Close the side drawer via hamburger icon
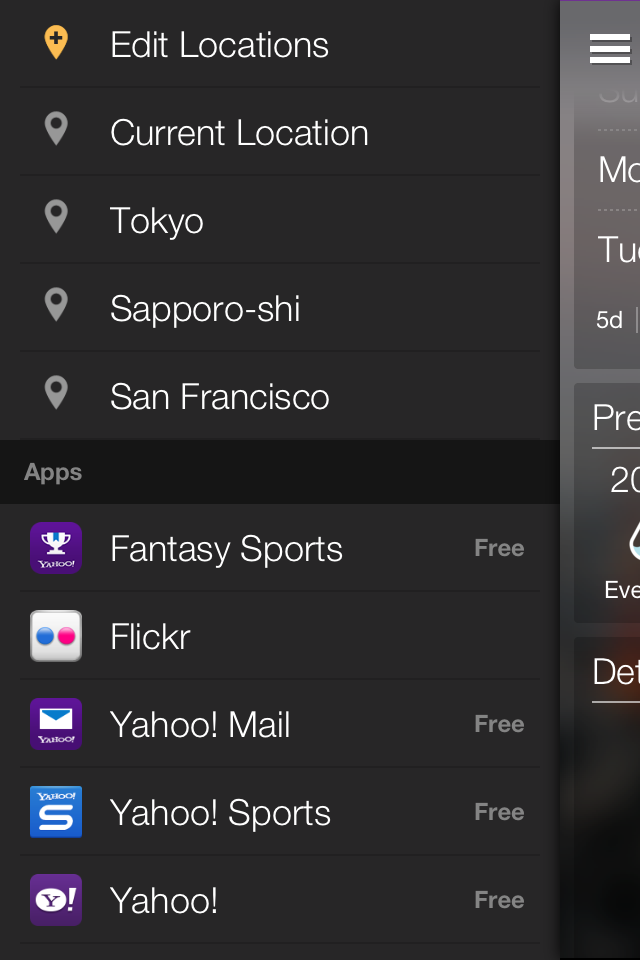Screen dimensions: 640x960 tap(609, 48)
